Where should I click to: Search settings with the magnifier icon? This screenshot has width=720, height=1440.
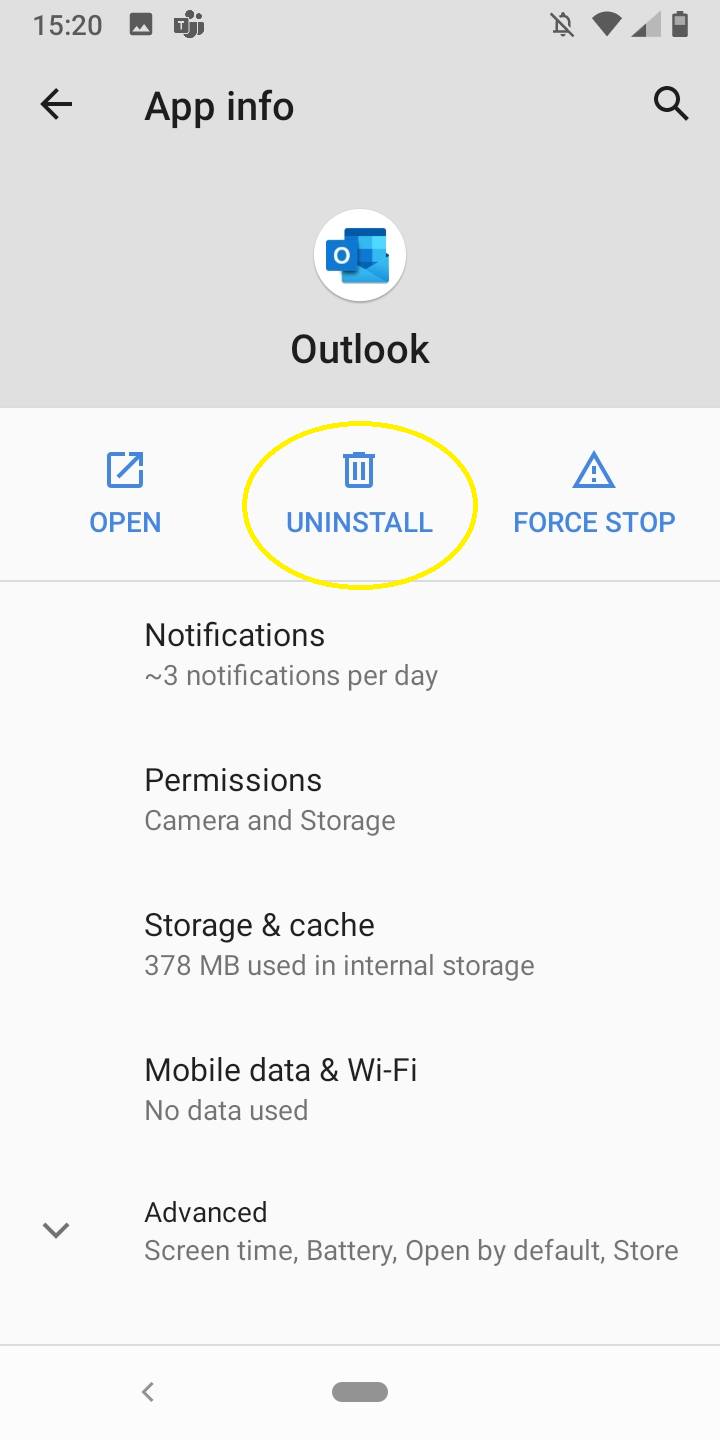[671, 104]
